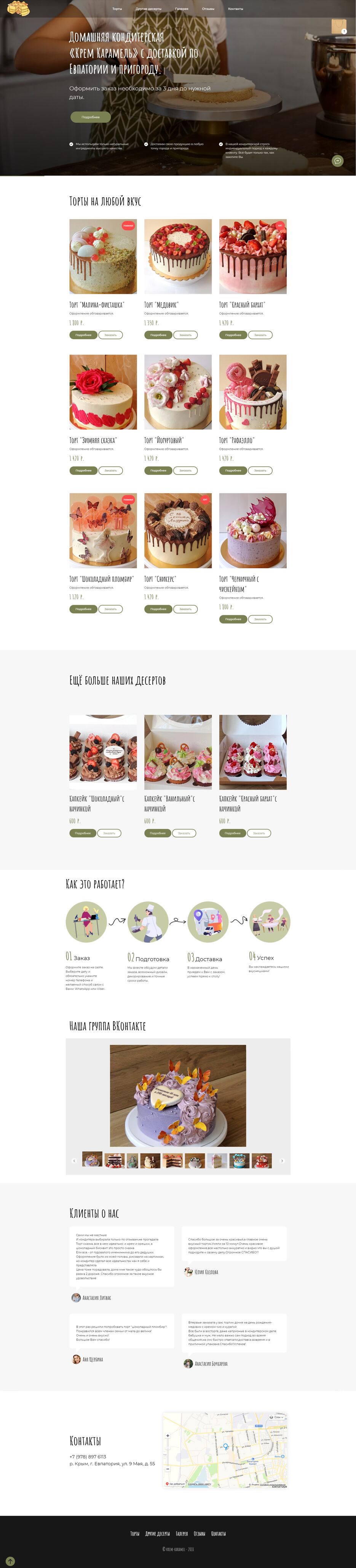Screen dimensions: 356x1568
Task: Zoom in on the contacts map
Action: pos(168,1436)
